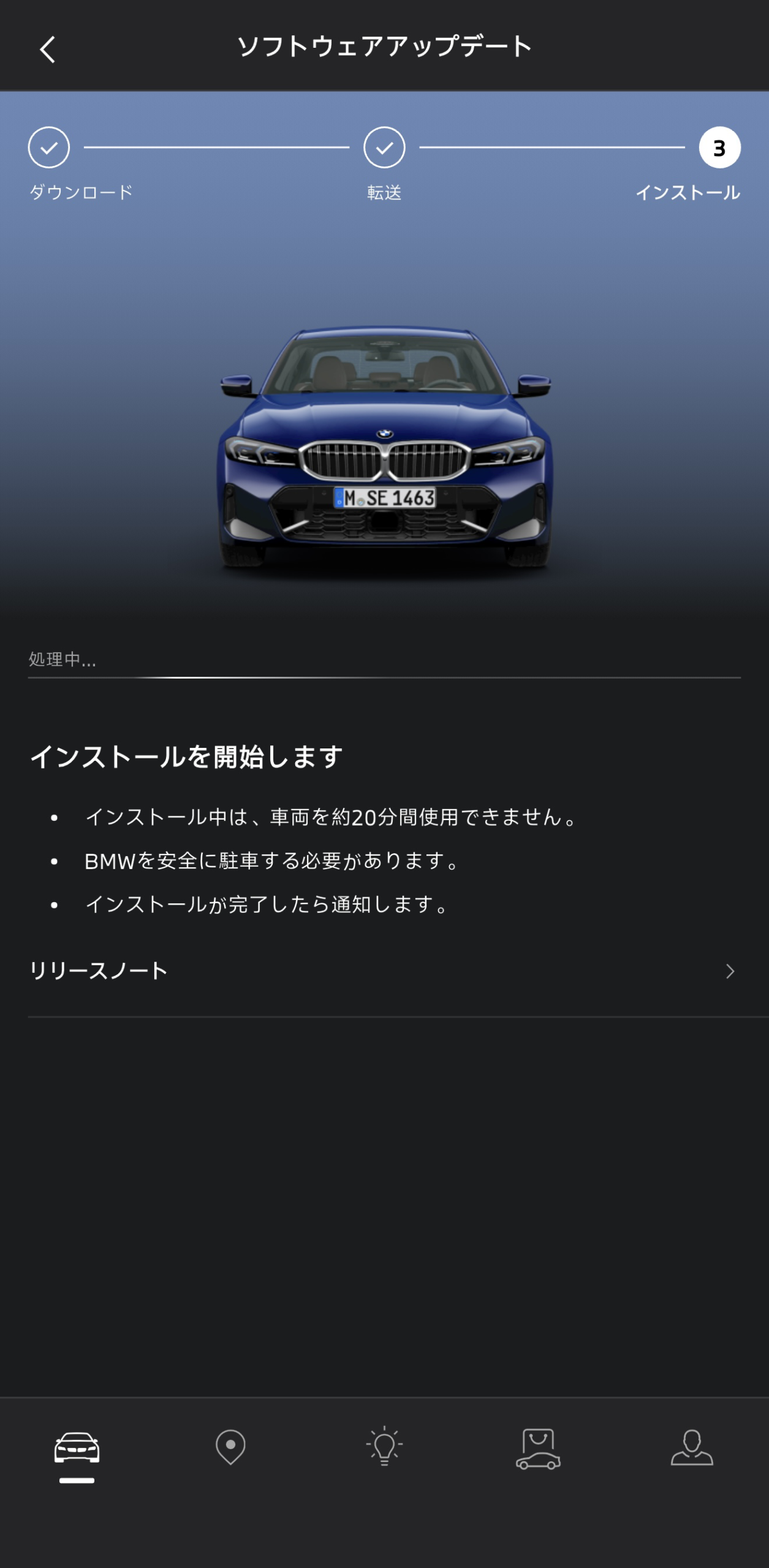Open the profile tab
Viewport: 769px width, 1568px height.
pos(692,1447)
